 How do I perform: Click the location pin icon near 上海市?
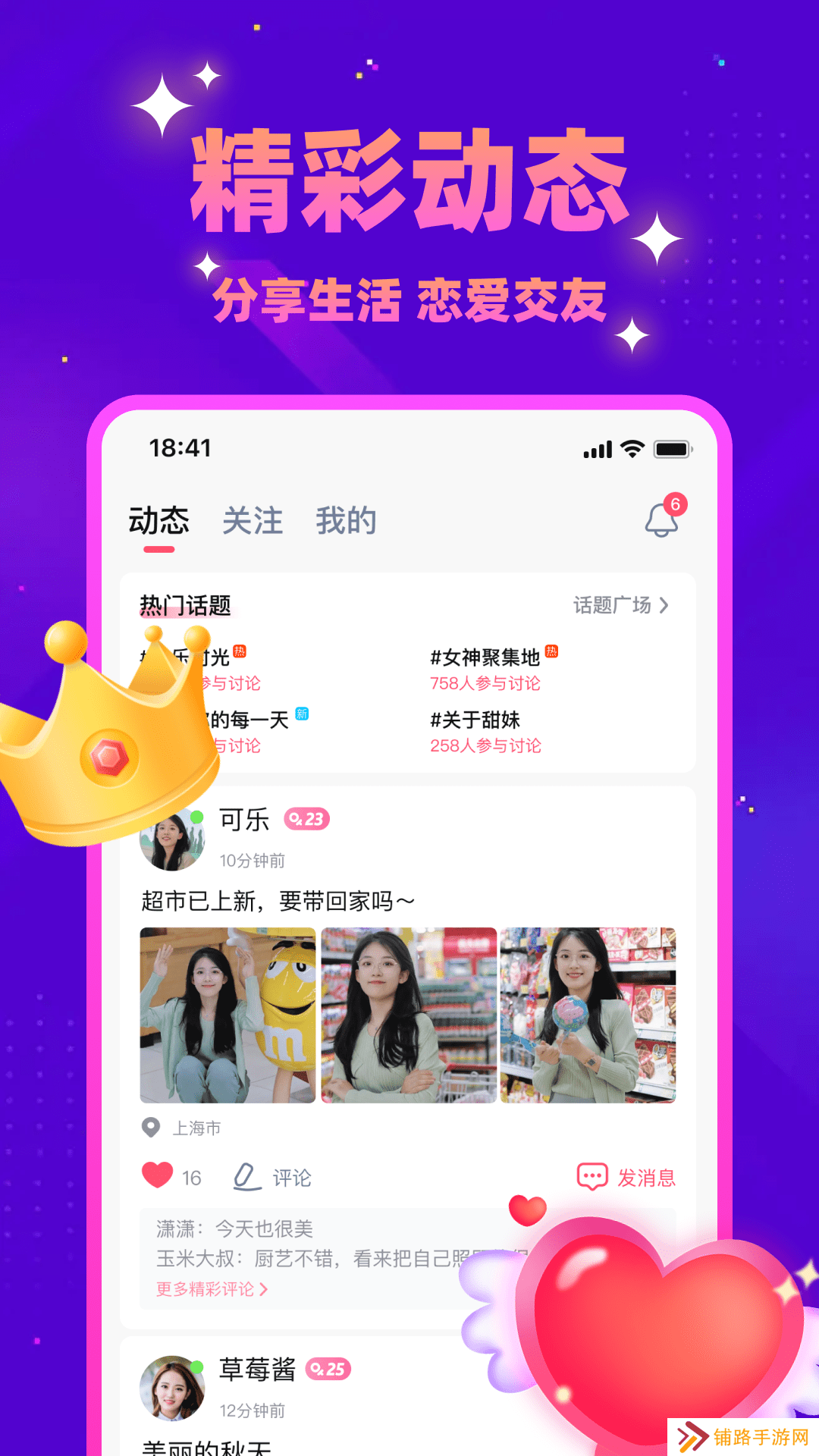(x=152, y=1128)
